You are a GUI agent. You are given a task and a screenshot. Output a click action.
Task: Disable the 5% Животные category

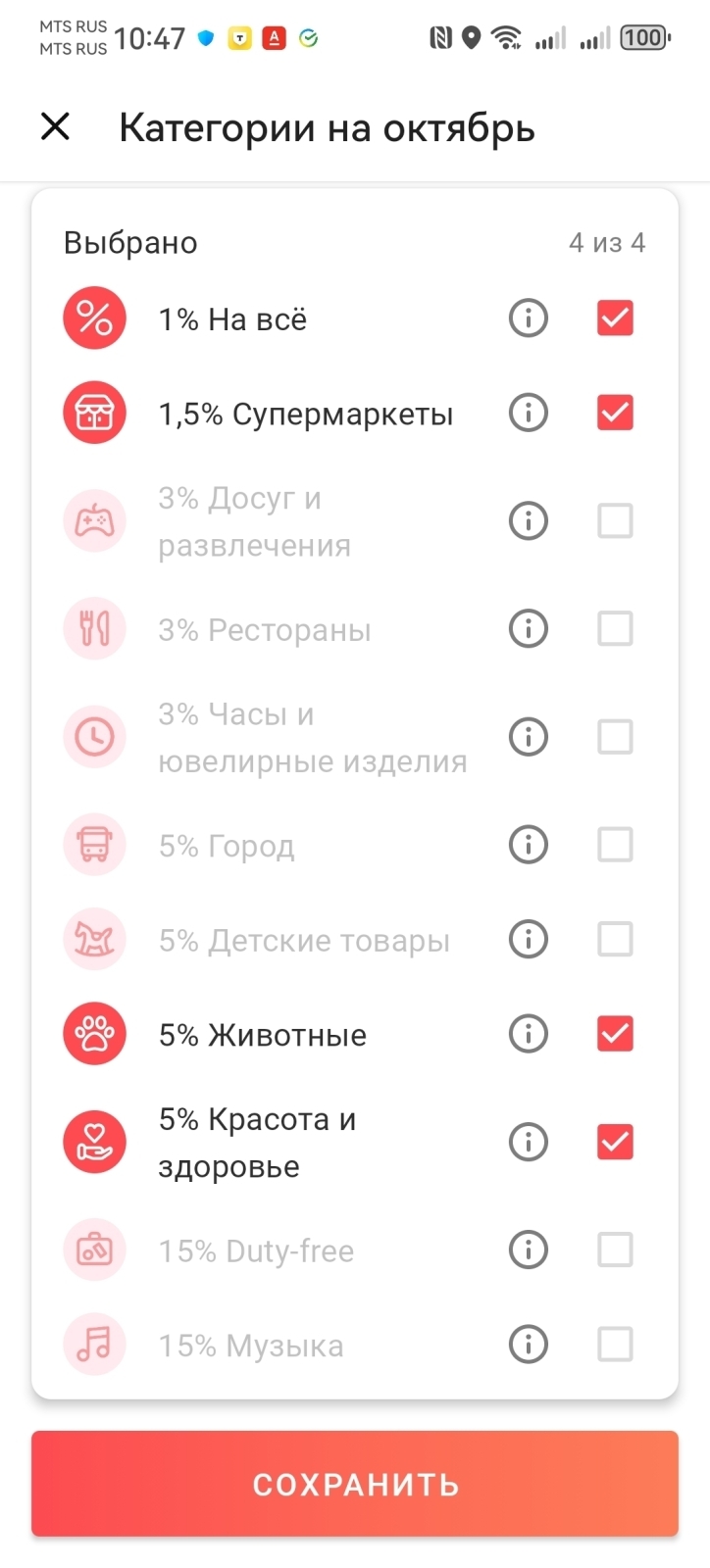(614, 1033)
